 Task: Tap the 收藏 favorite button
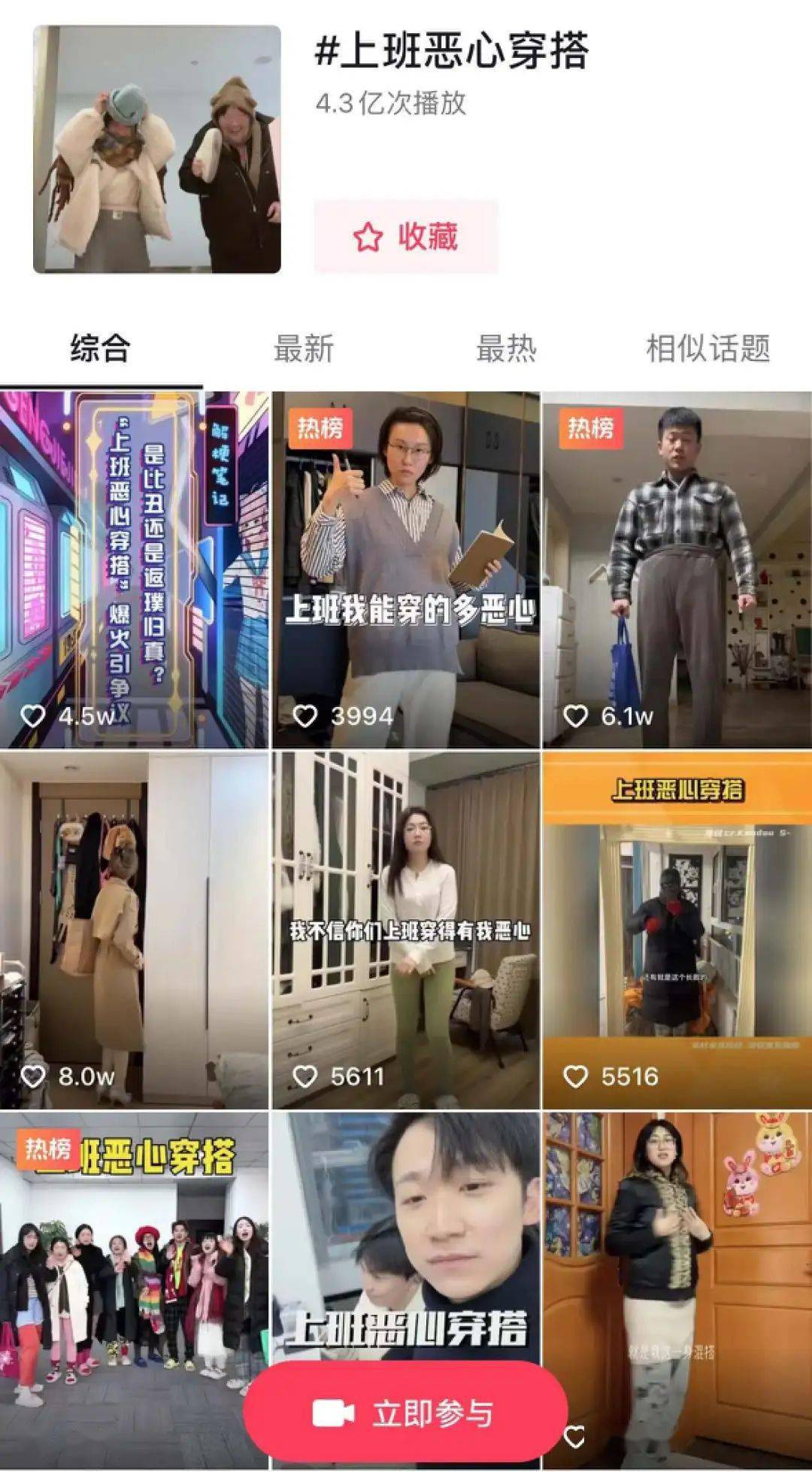tap(406, 236)
